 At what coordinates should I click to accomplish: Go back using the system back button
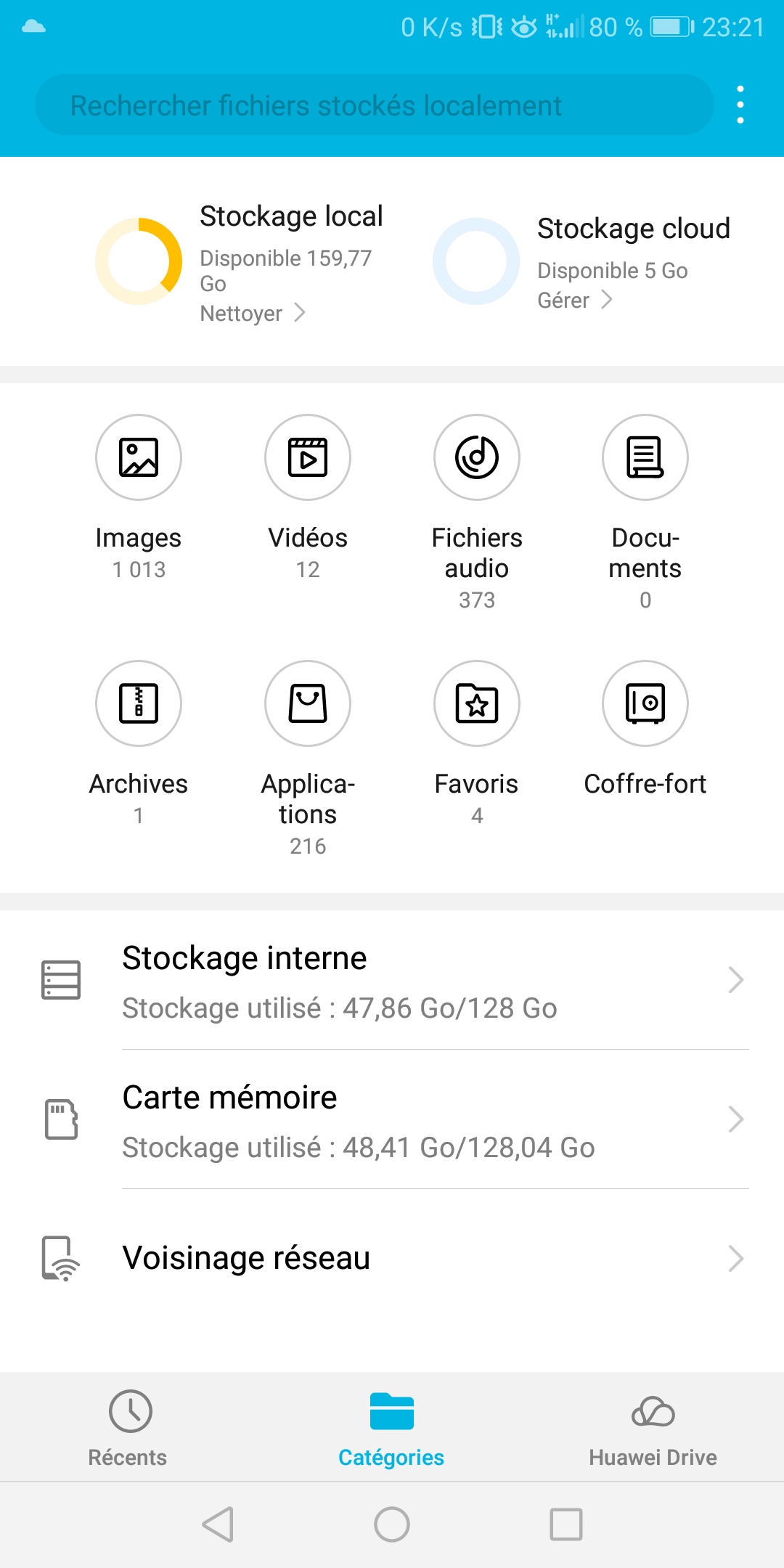[218, 1524]
